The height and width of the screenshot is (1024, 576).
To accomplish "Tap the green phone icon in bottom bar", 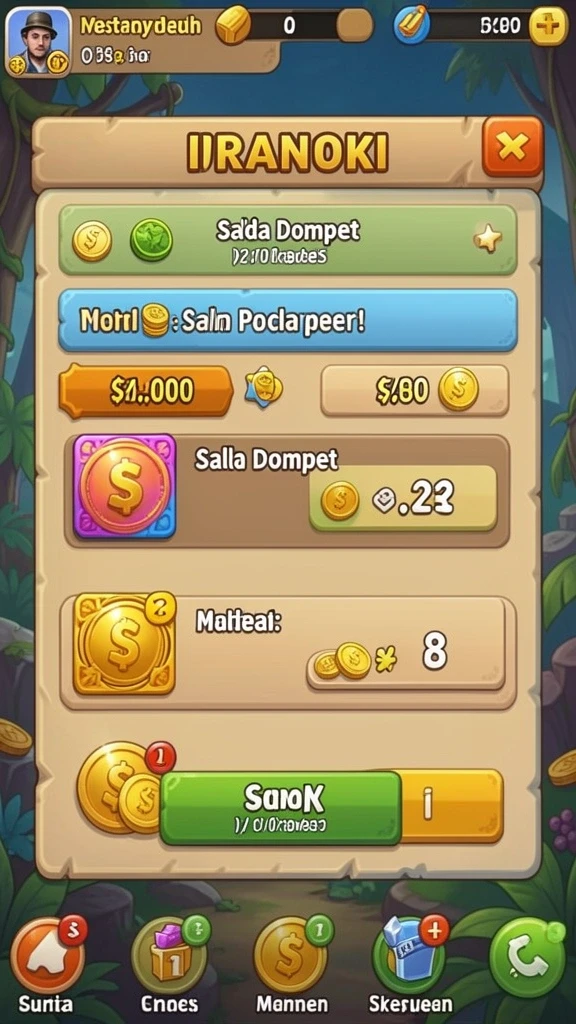I will [x=528, y=957].
